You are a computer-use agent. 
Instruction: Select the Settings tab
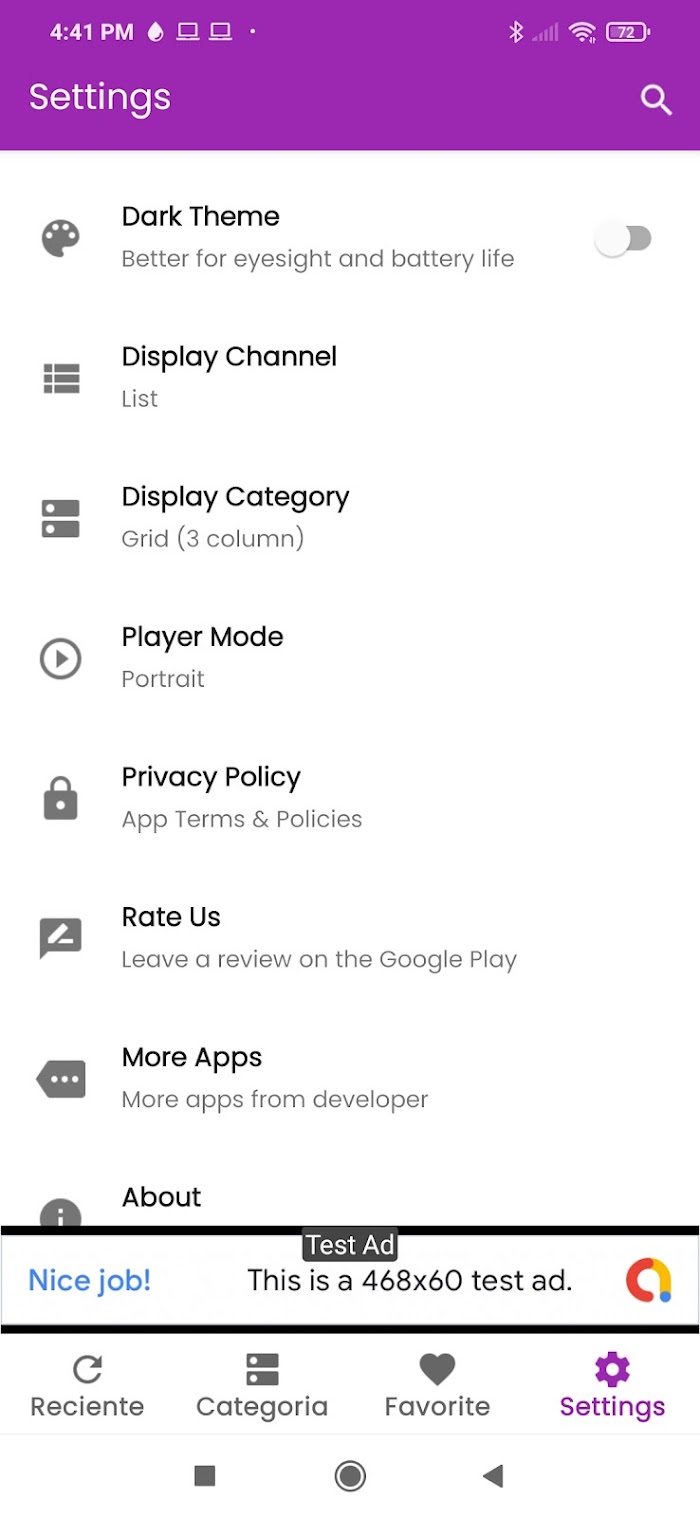pyautogui.click(x=612, y=1386)
